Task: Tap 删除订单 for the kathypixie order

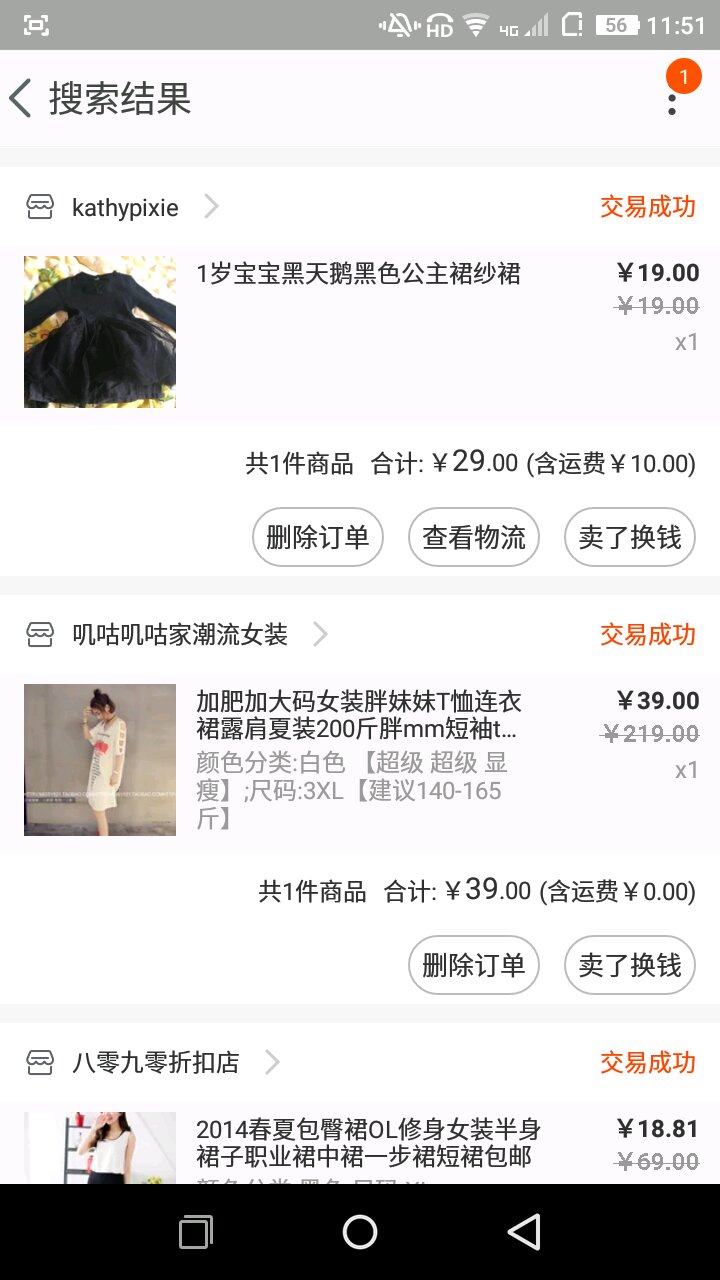Action: coord(317,537)
